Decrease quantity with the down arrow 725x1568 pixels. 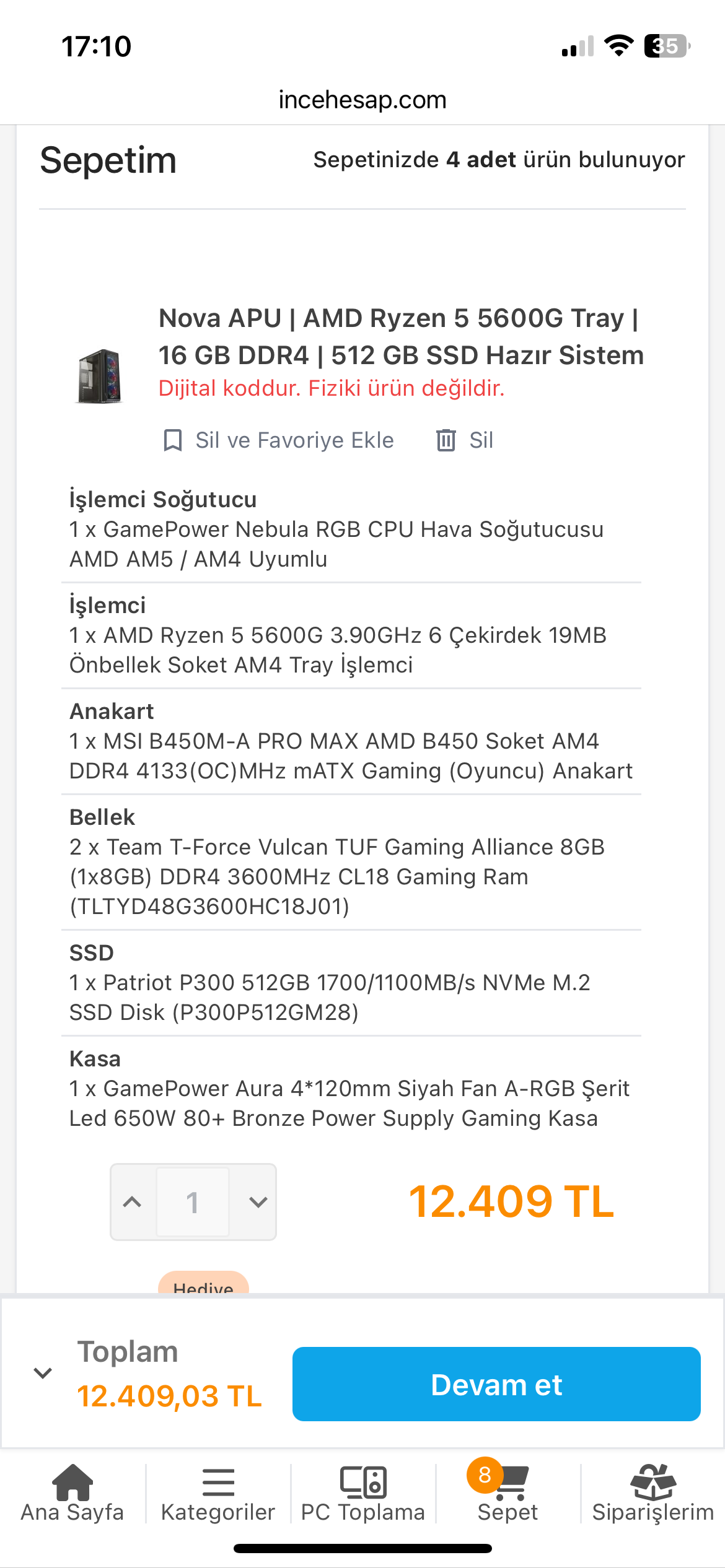tap(258, 1202)
